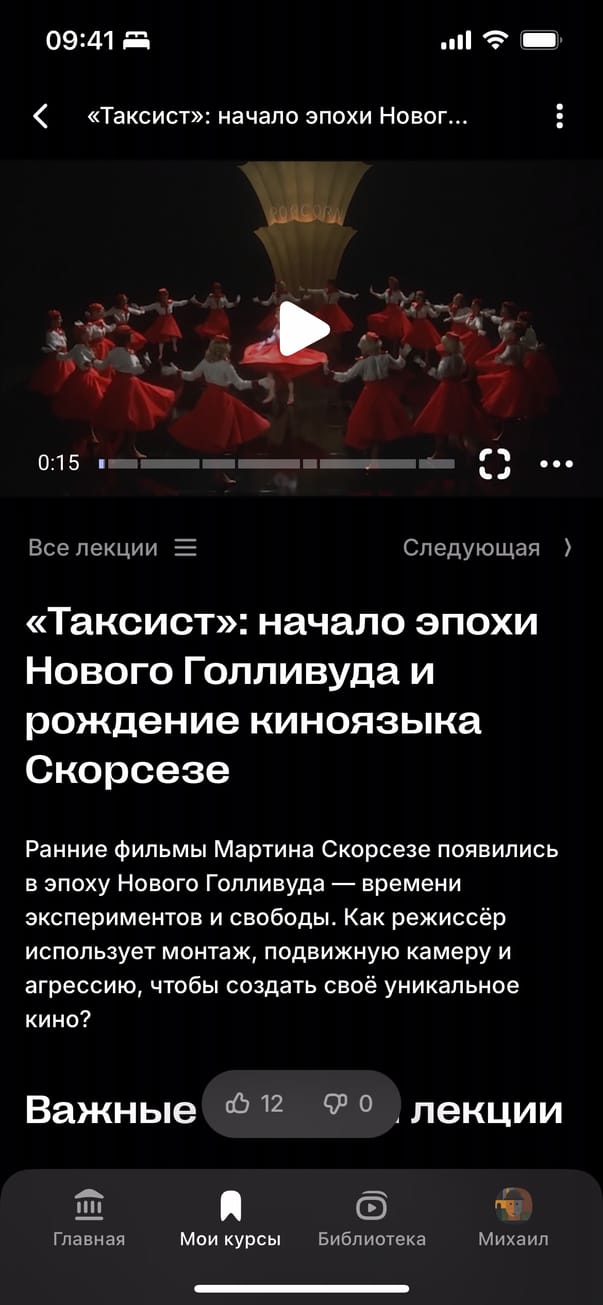Go back using the top arrow

pyautogui.click(x=41, y=116)
